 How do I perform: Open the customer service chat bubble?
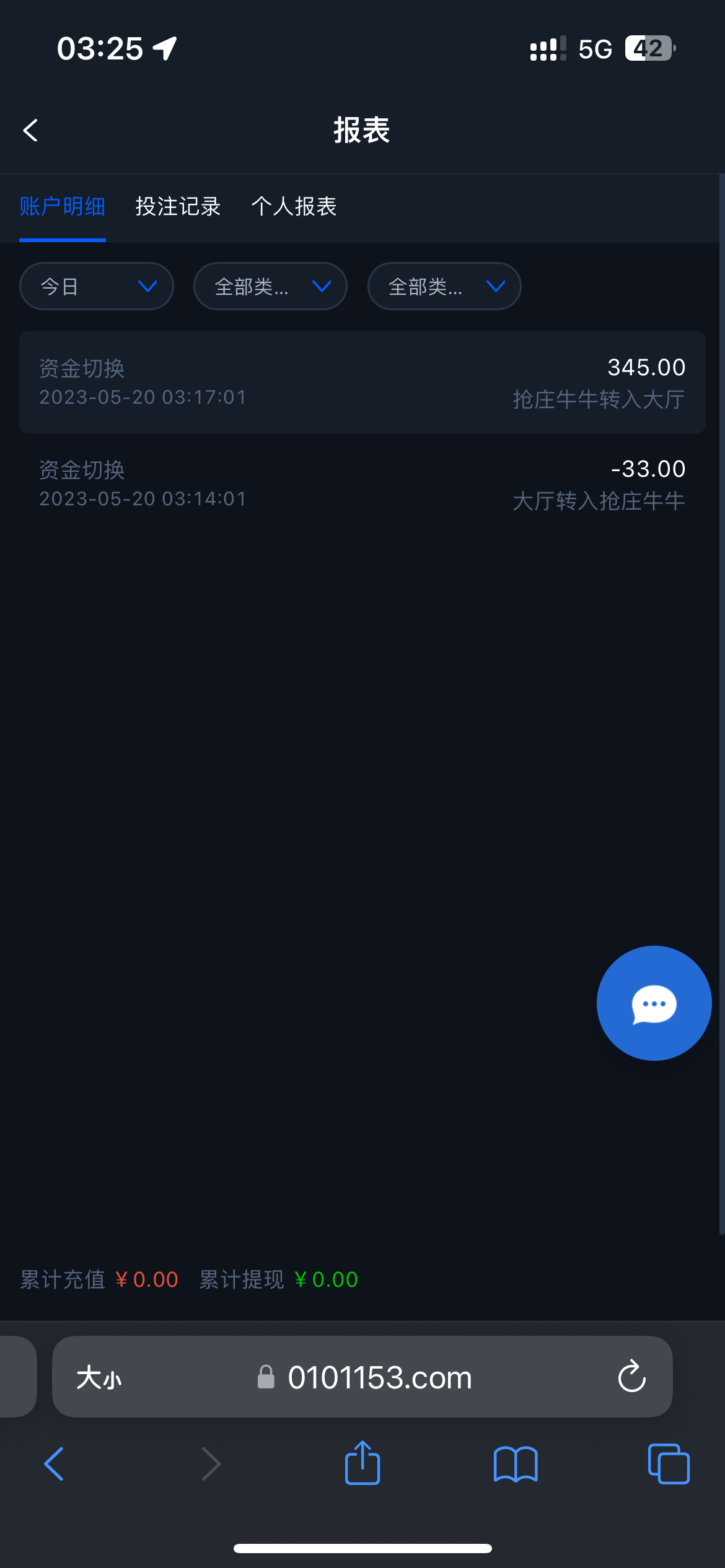654,1003
